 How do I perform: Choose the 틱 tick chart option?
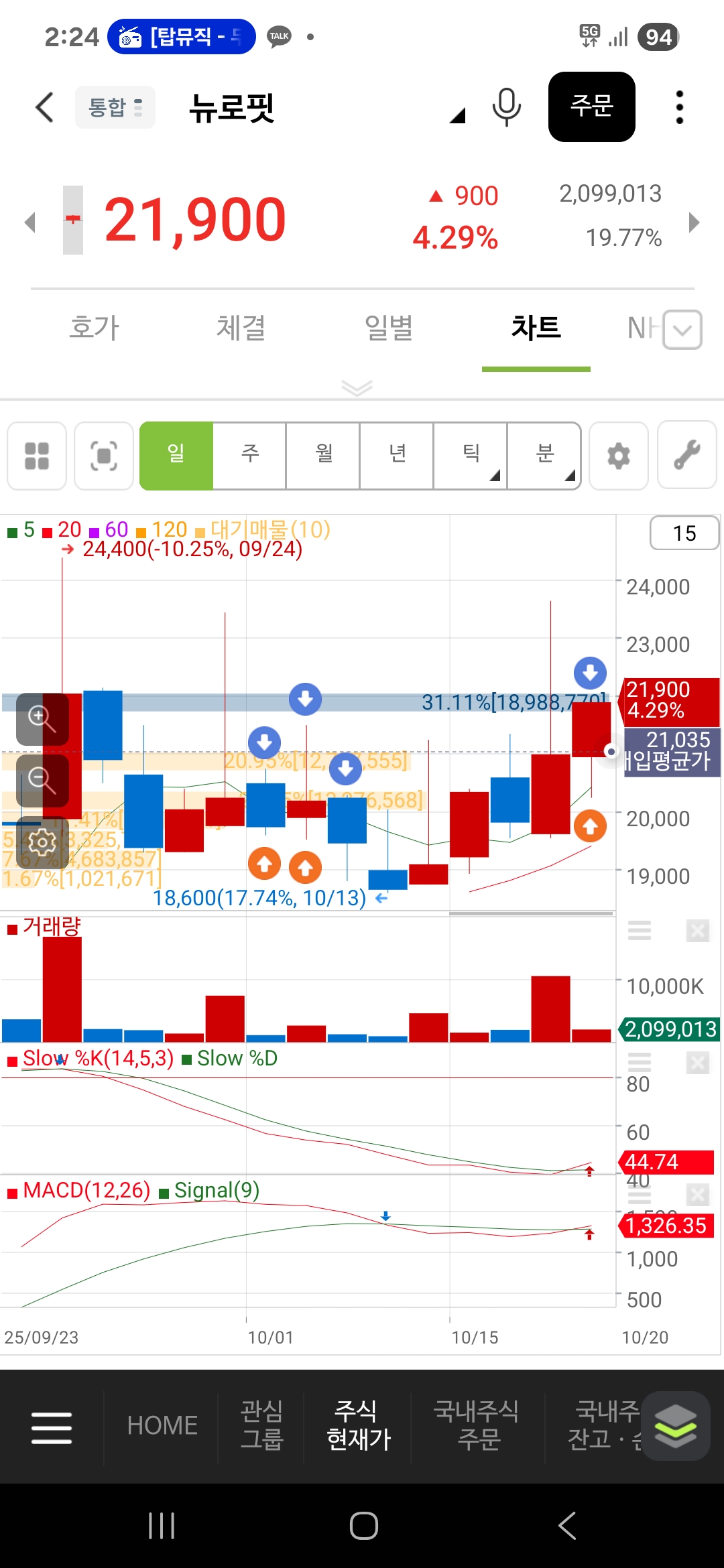pos(471,456)
